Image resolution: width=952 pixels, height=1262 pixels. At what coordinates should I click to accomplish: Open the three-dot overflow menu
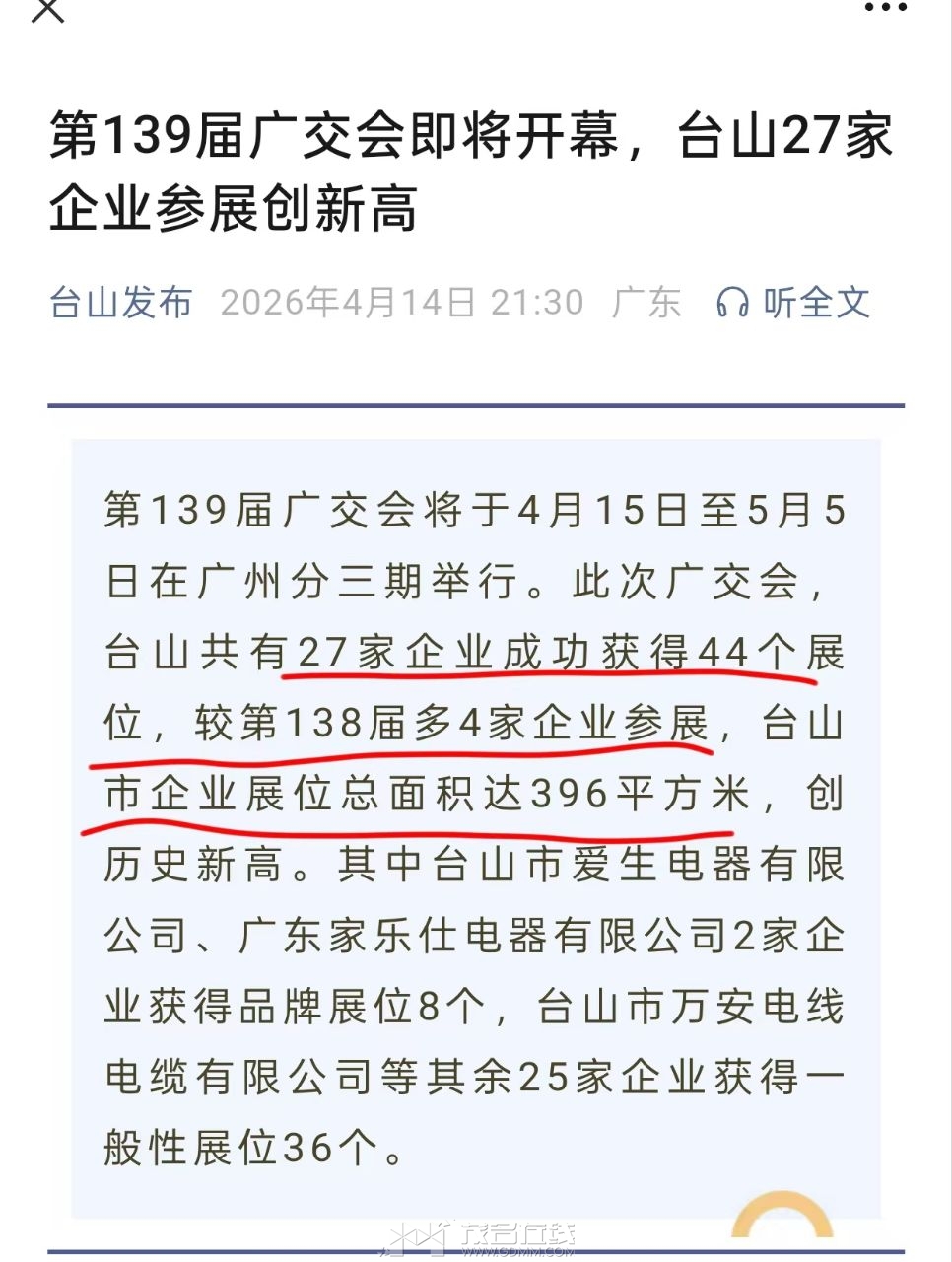(x=884, y=8)
